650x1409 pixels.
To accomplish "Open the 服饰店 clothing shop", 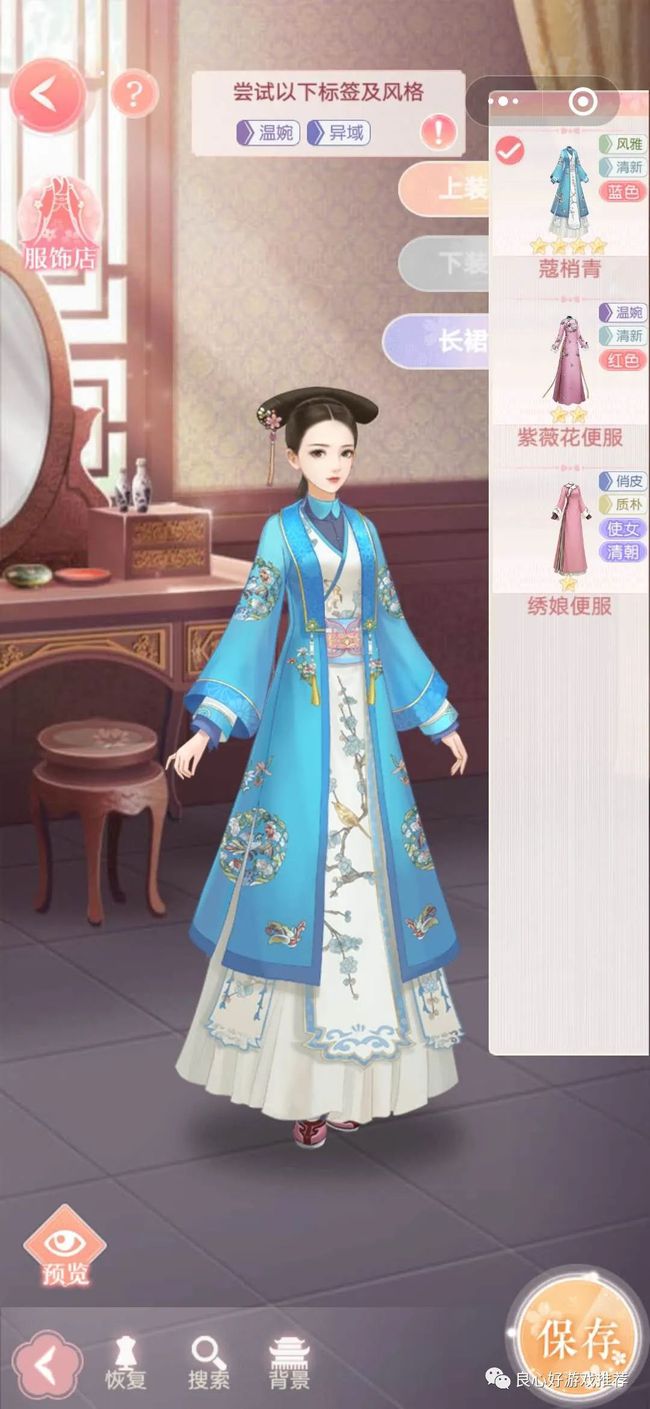I will coord(59,224).
